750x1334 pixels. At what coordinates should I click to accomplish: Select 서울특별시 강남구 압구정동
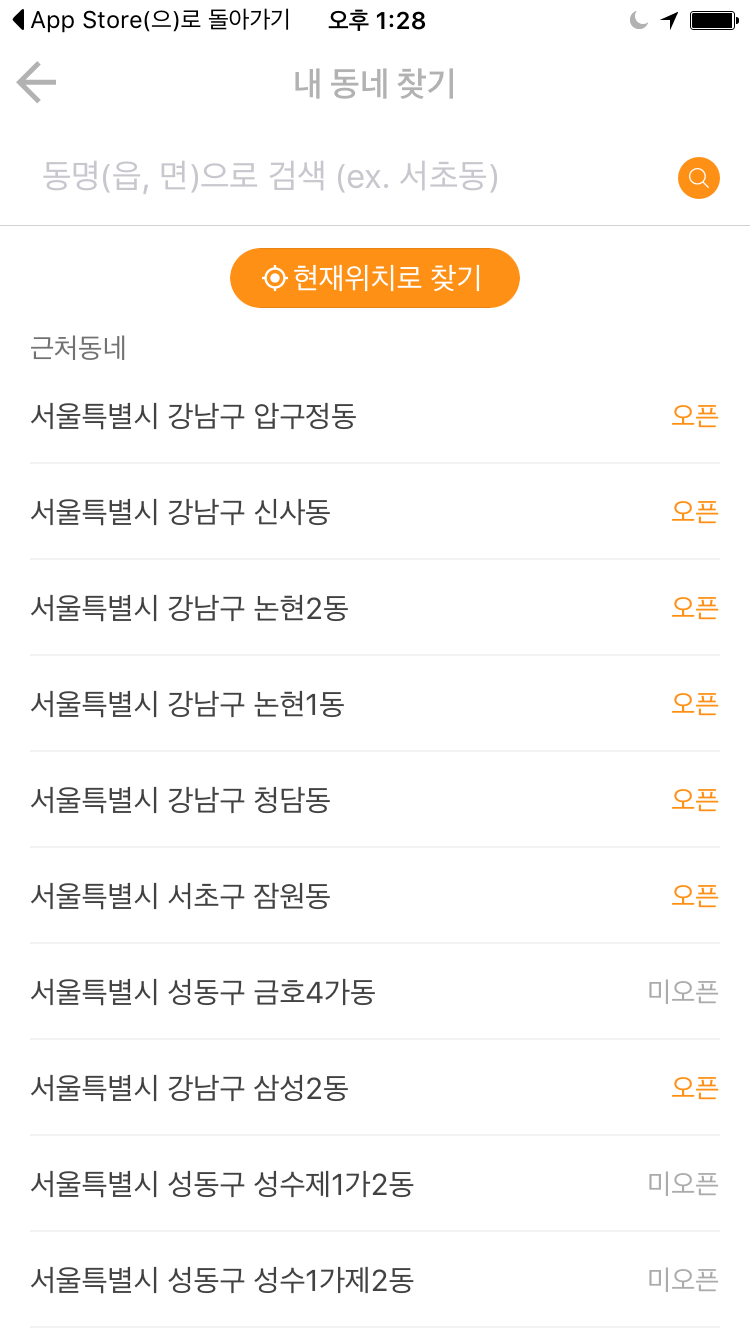point(375,416)
